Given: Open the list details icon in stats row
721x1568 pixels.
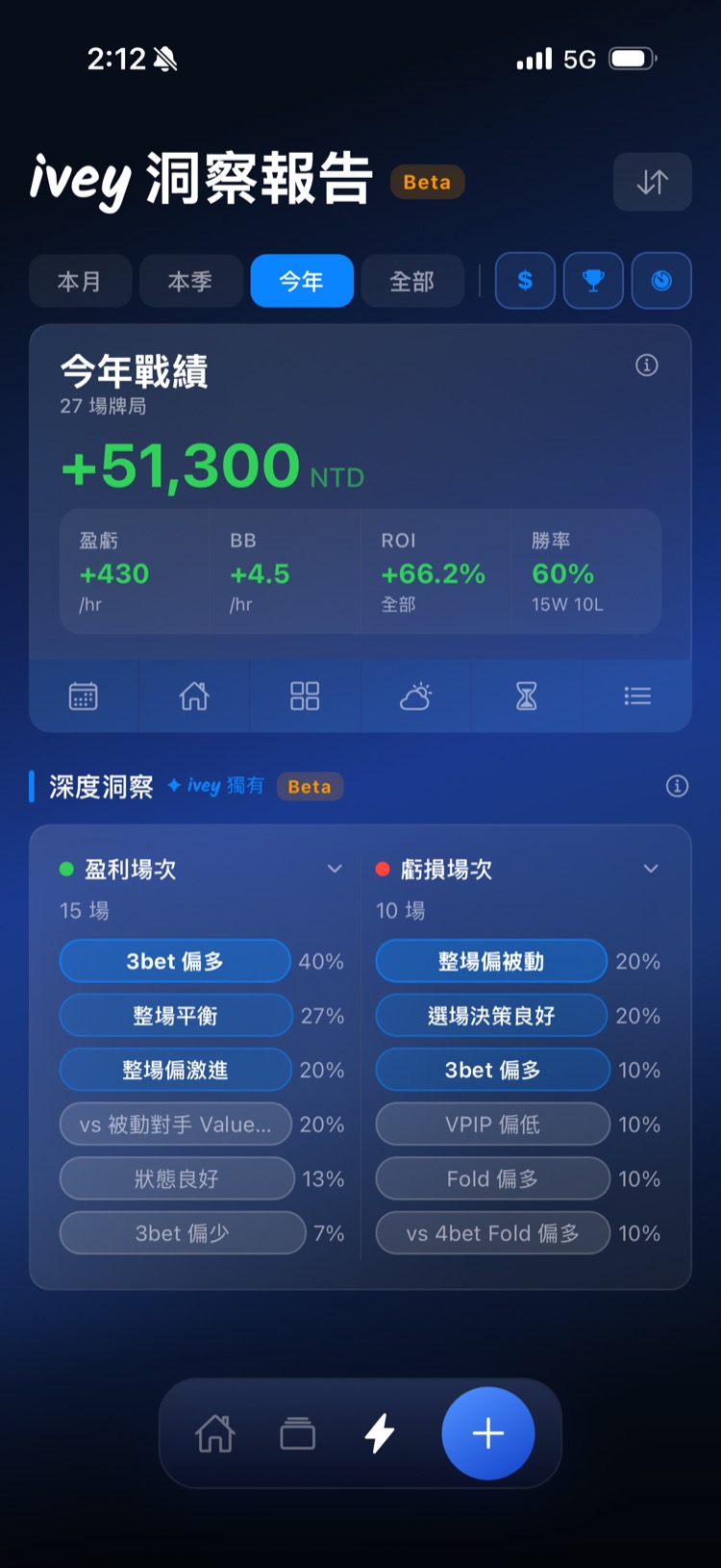Looking at the screenshot, I should pyautogui.click(x=636, y=695).
